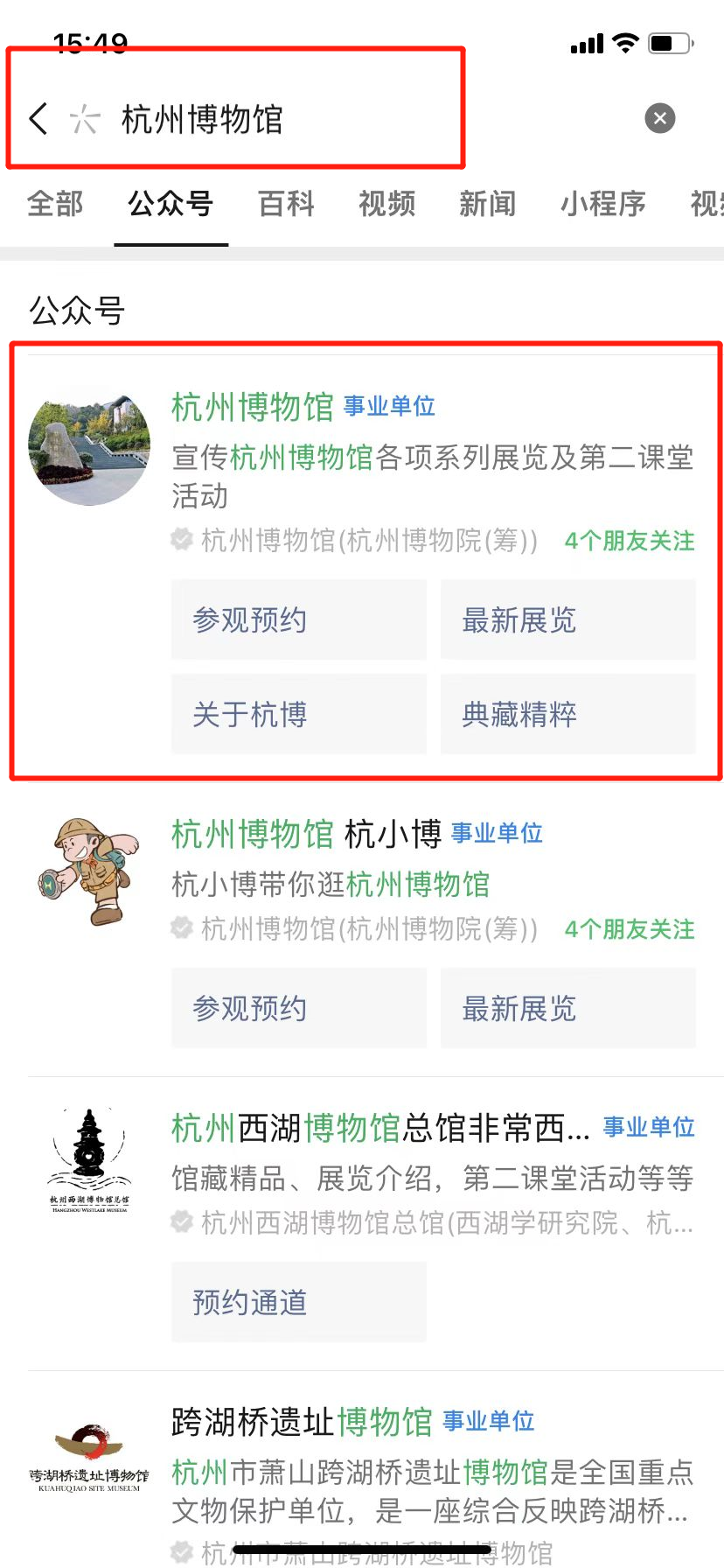Tap 关于杭博 button

[x=298, y=714]
